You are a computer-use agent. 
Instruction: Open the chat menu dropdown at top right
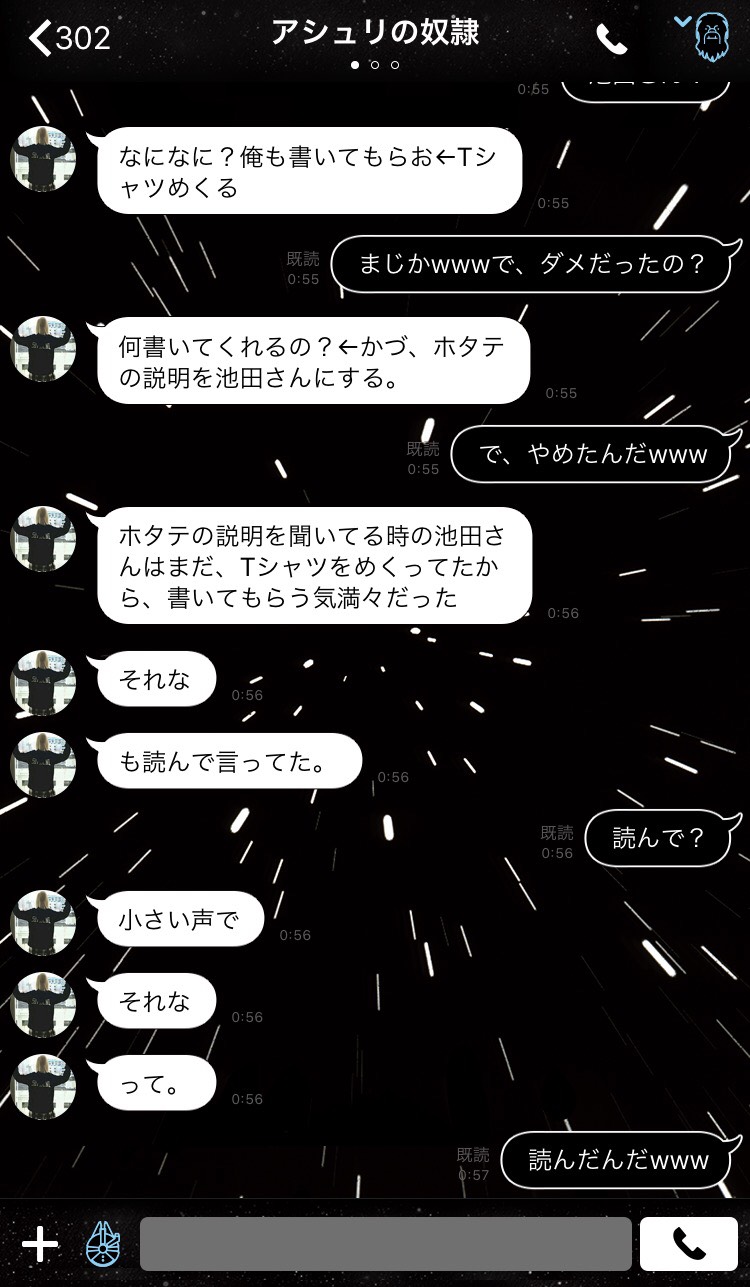click(x=708, y=36)
